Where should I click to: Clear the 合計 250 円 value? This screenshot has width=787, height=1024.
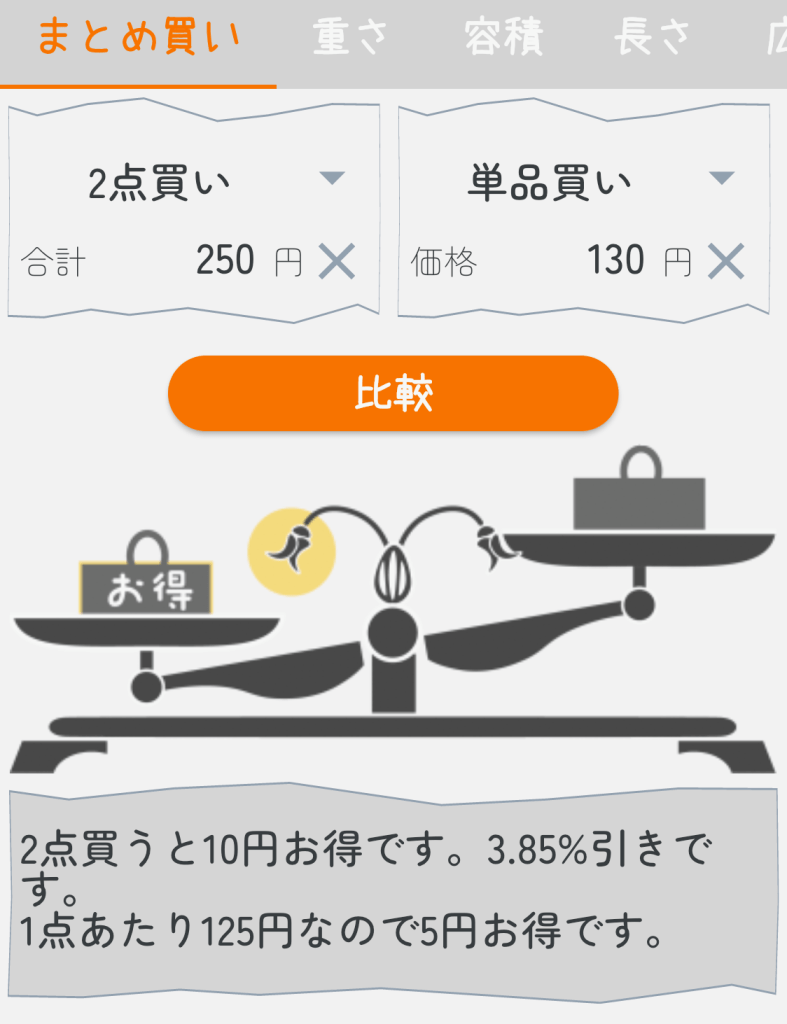337,262
